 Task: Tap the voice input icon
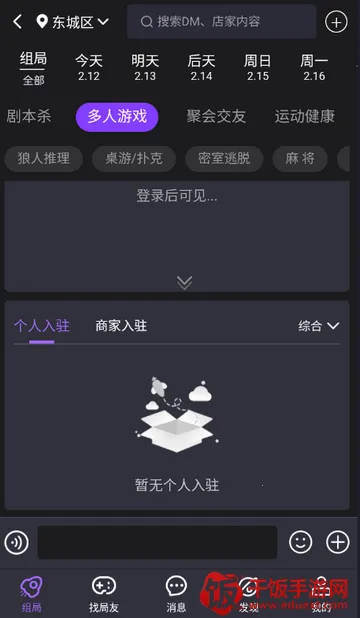17,542
